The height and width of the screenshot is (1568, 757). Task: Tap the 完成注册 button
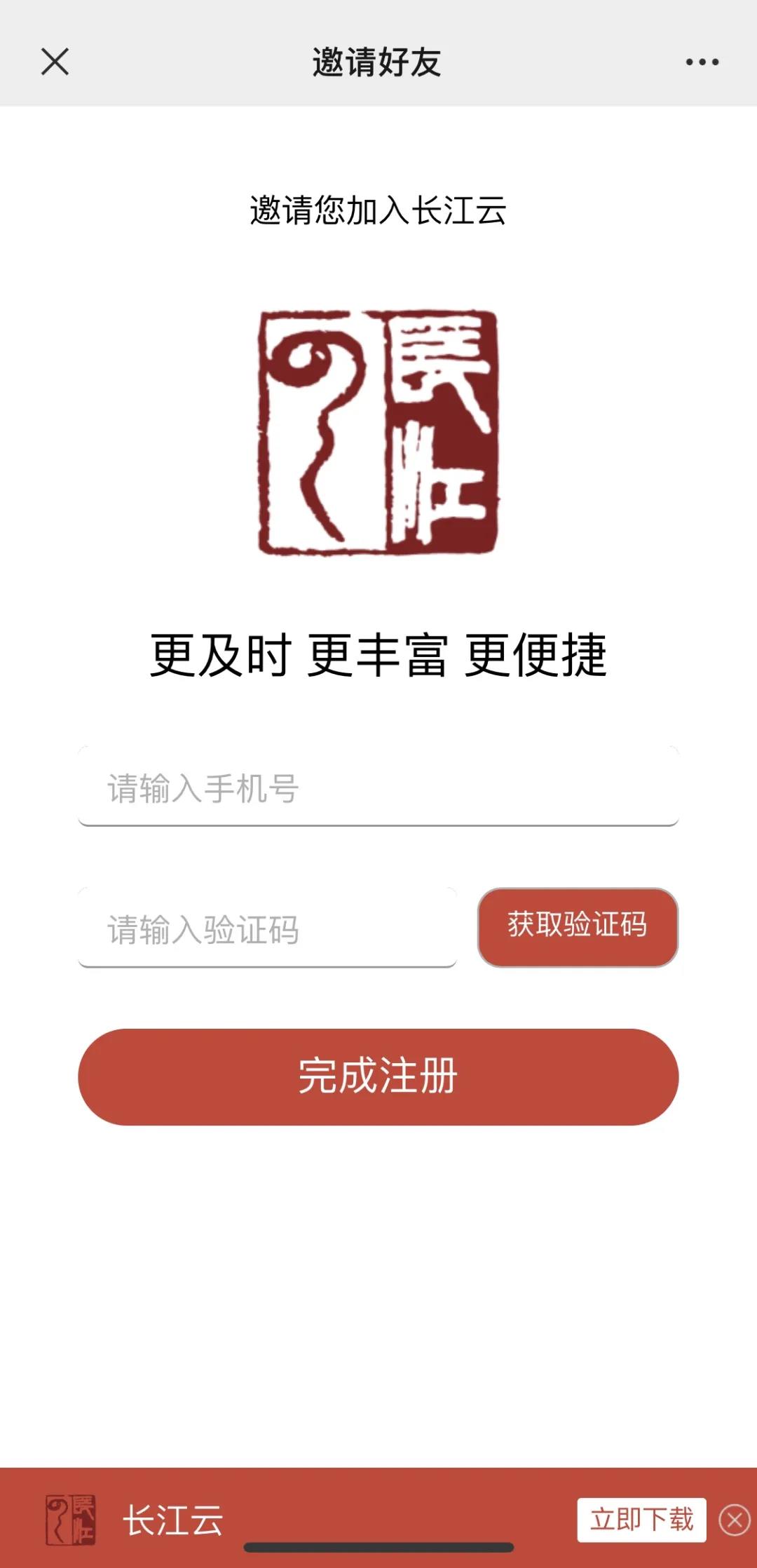tap(378, 1076)
